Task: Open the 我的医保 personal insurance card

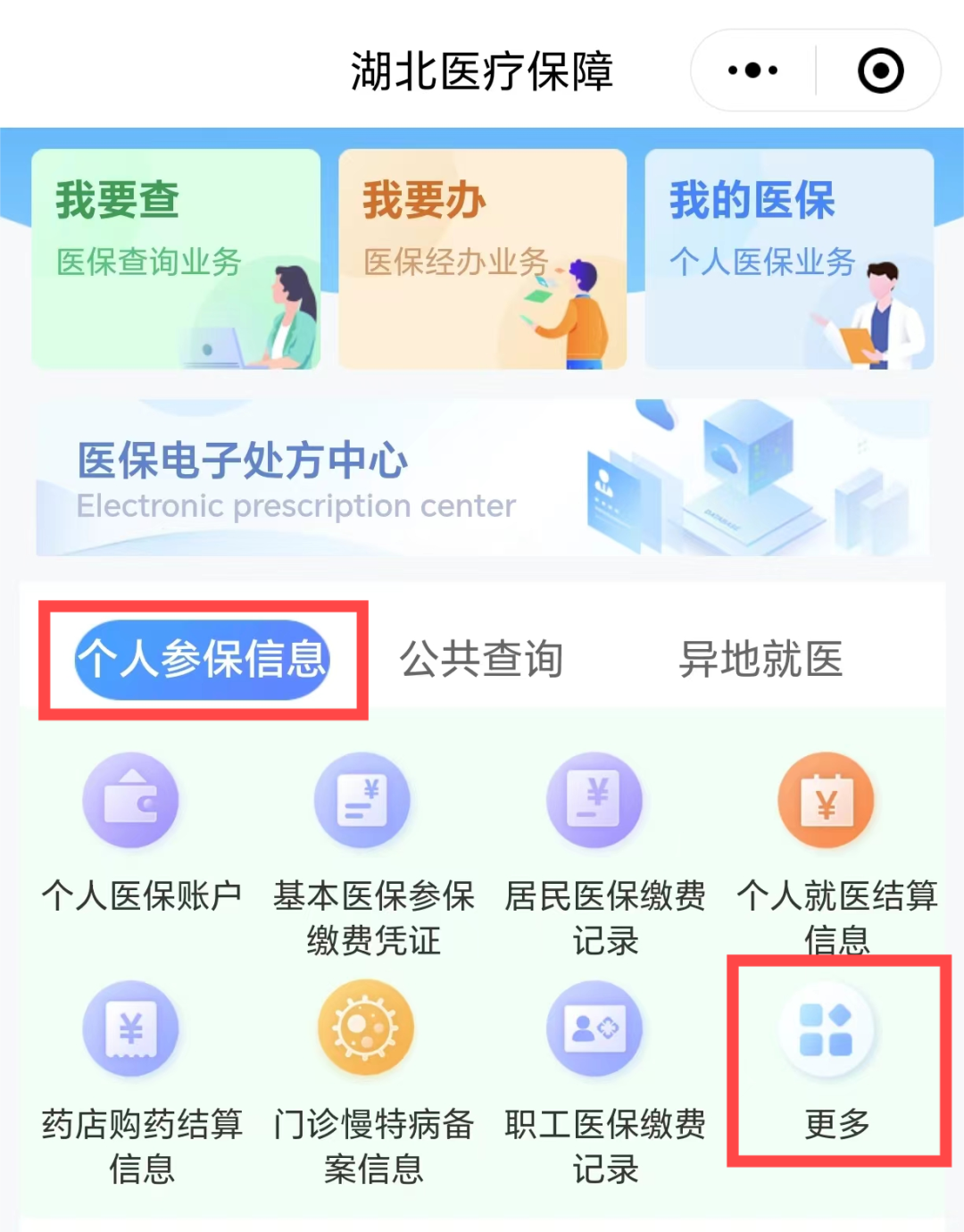Action: (x=789, y=259)
